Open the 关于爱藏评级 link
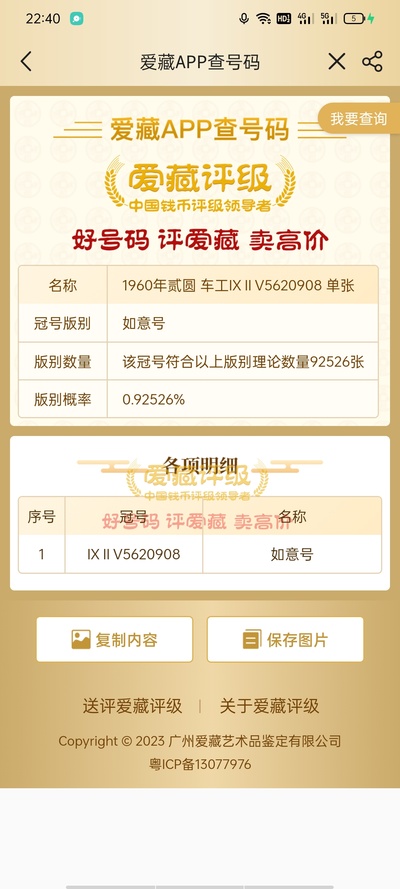400x889 pixels. pyautogui.click(x=269, y=706)
